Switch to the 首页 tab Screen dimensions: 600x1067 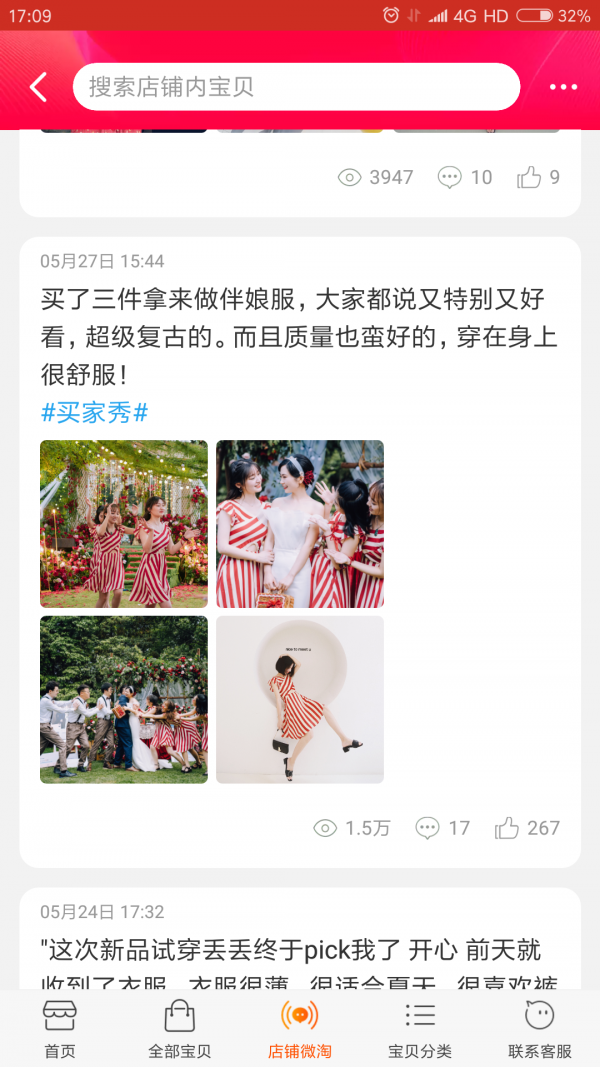click(60, 1029)
